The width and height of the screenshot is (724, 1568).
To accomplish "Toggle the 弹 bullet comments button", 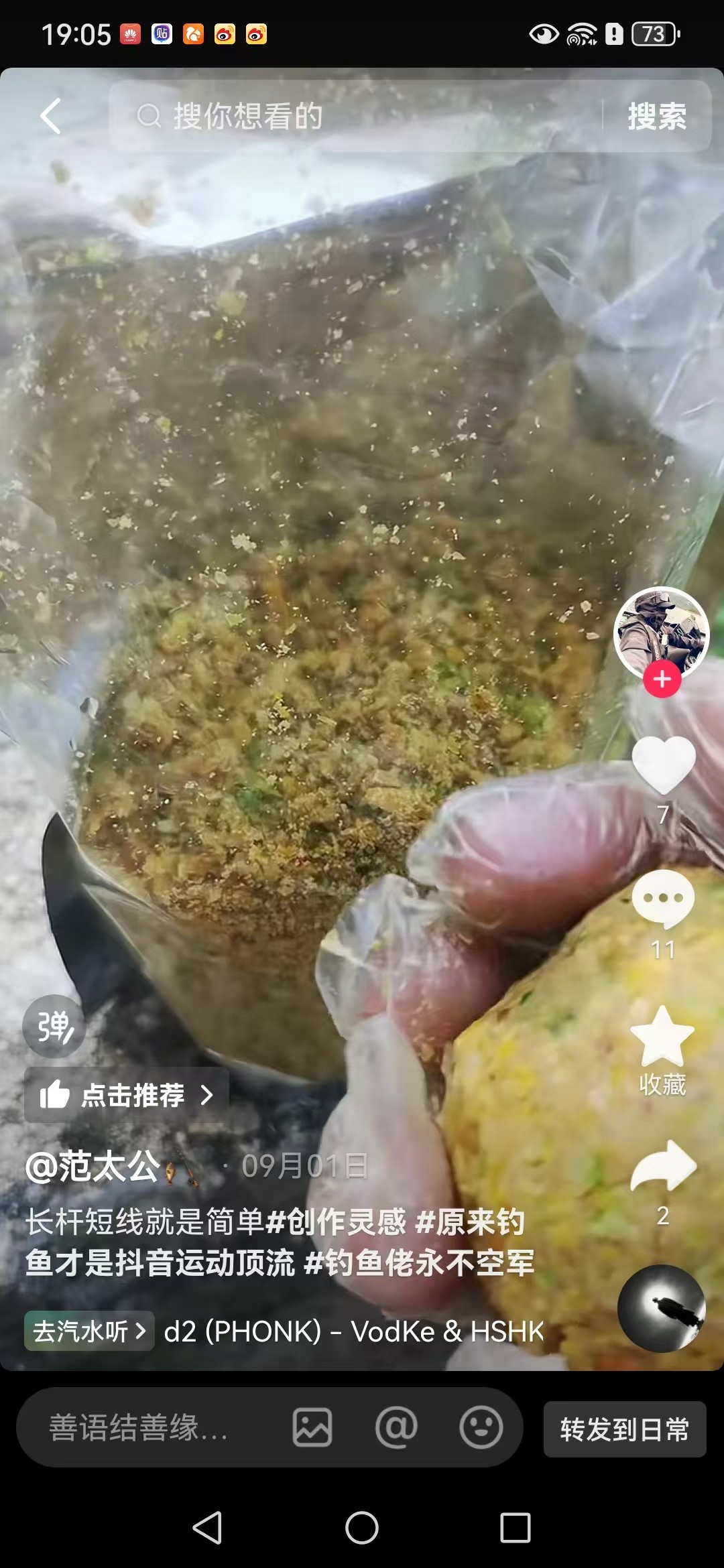I will click(54, 1027).
